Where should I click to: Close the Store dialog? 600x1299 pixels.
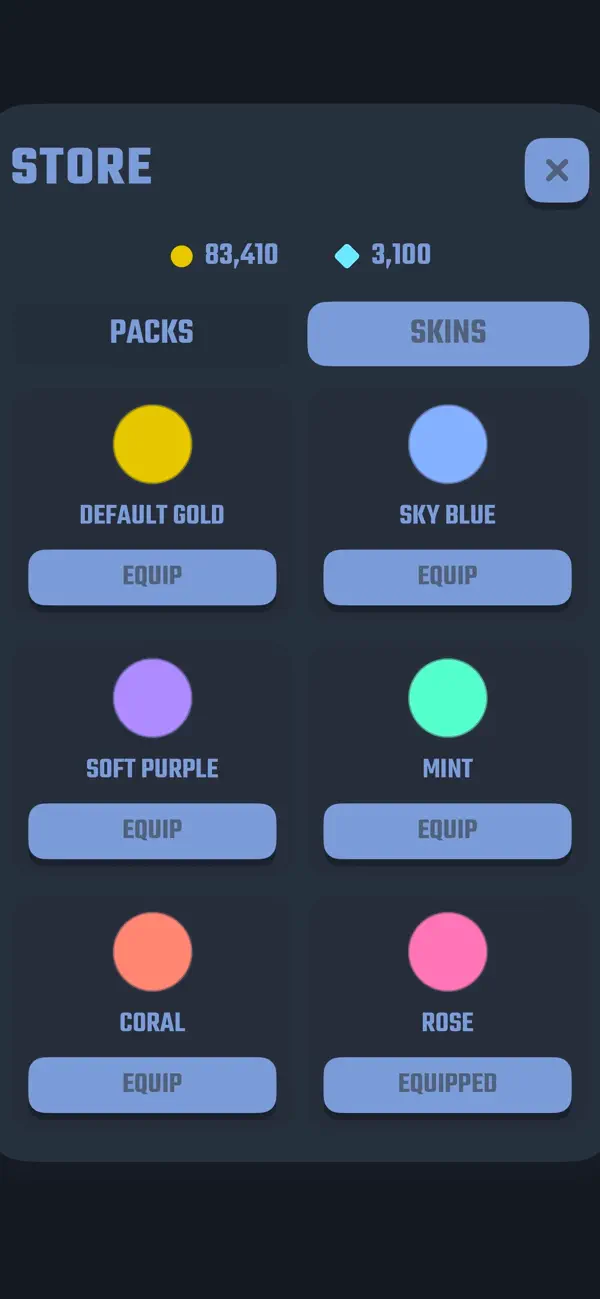tap(556, 170)
